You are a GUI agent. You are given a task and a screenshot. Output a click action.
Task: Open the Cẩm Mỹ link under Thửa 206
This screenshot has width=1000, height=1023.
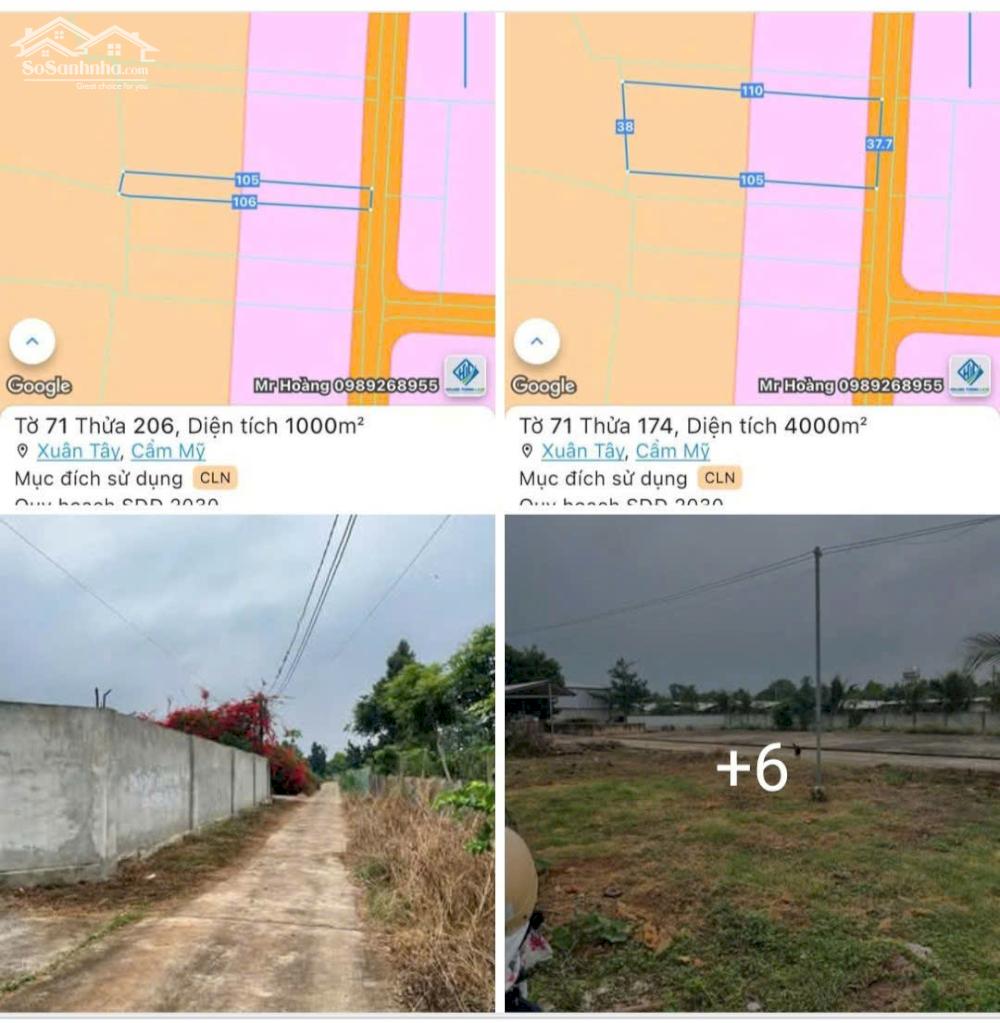166,450
